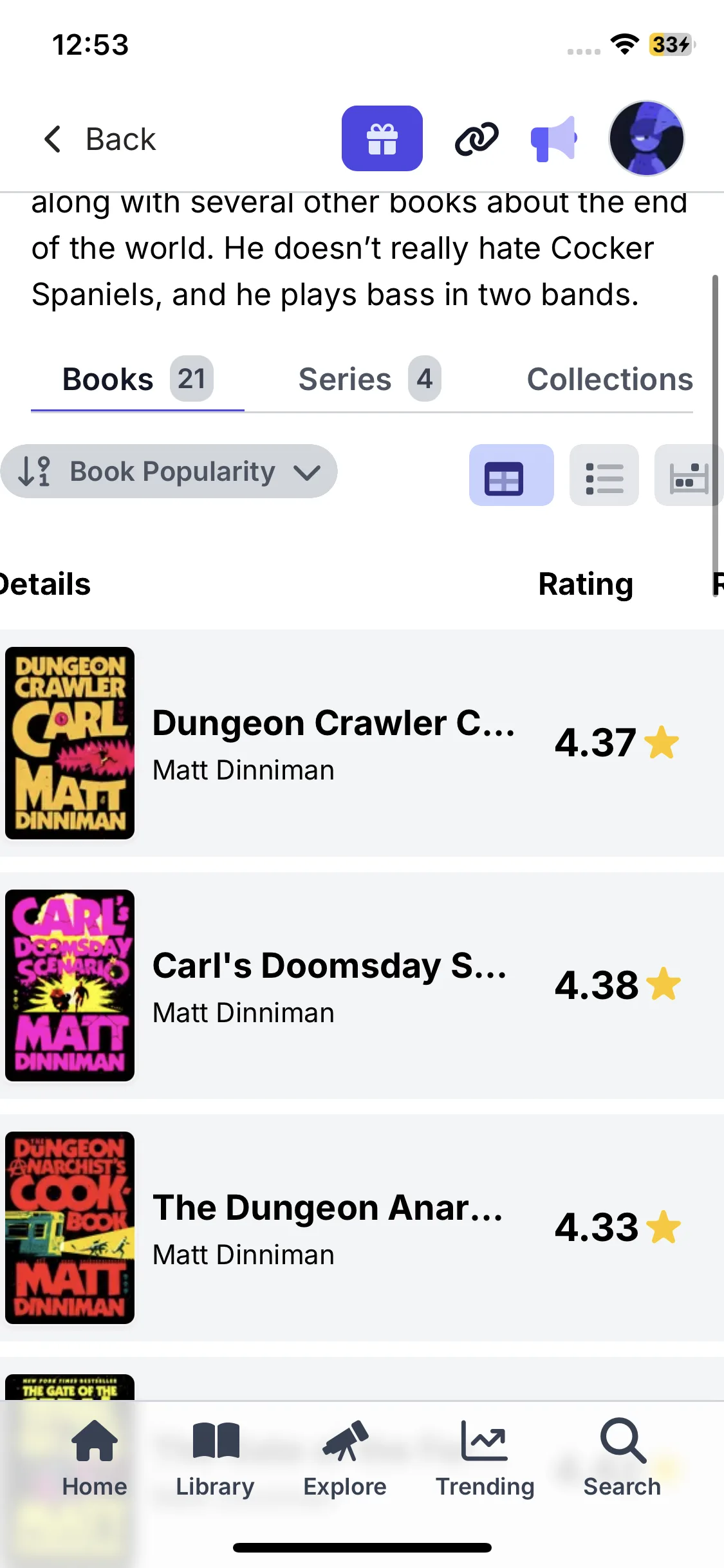This screenshot has width=724, height=1568.
Task: Open the Library tab
Action: coord(215,1460)
